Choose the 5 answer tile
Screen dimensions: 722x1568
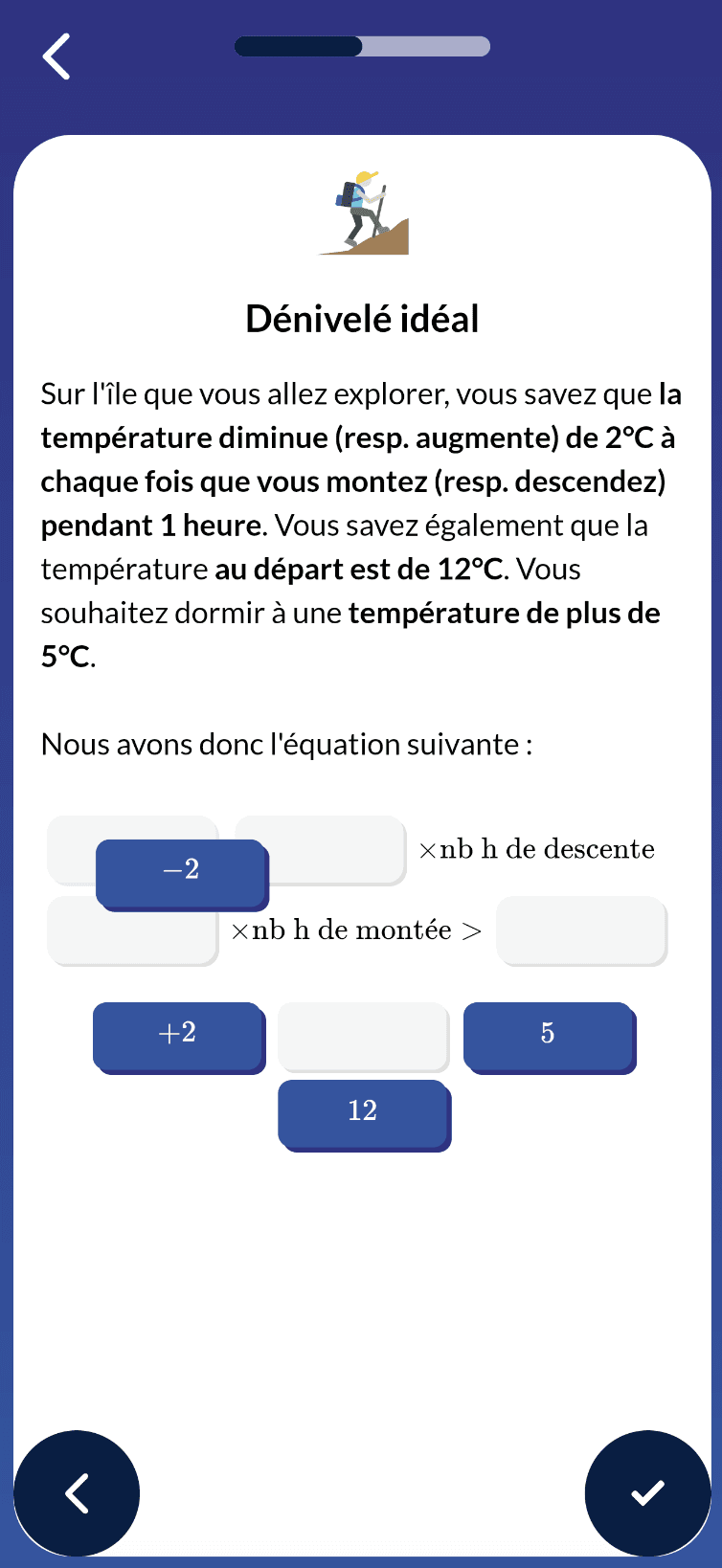coord(550,1038)
